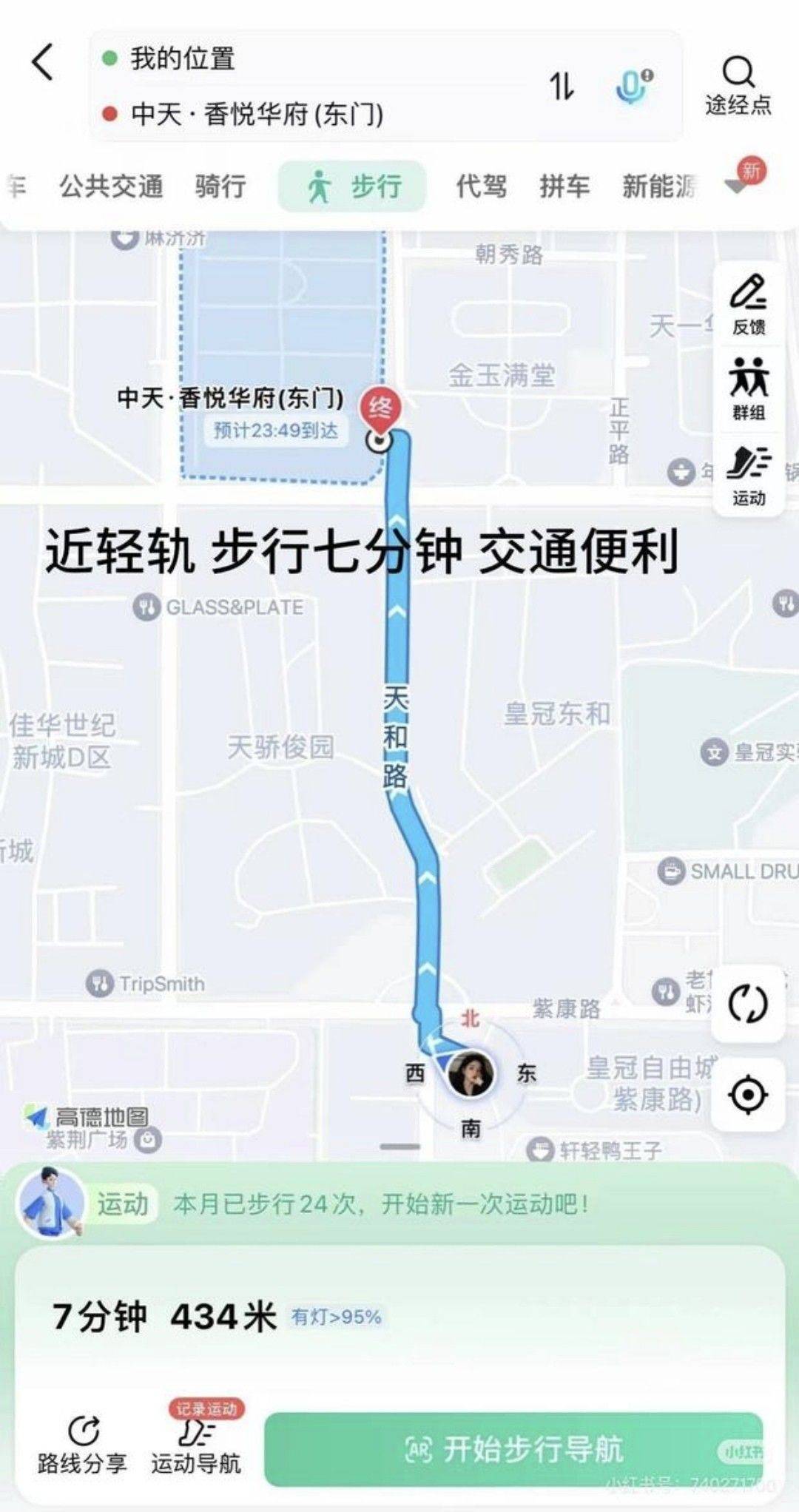Switch to 骑行 tab

(220, 186)
